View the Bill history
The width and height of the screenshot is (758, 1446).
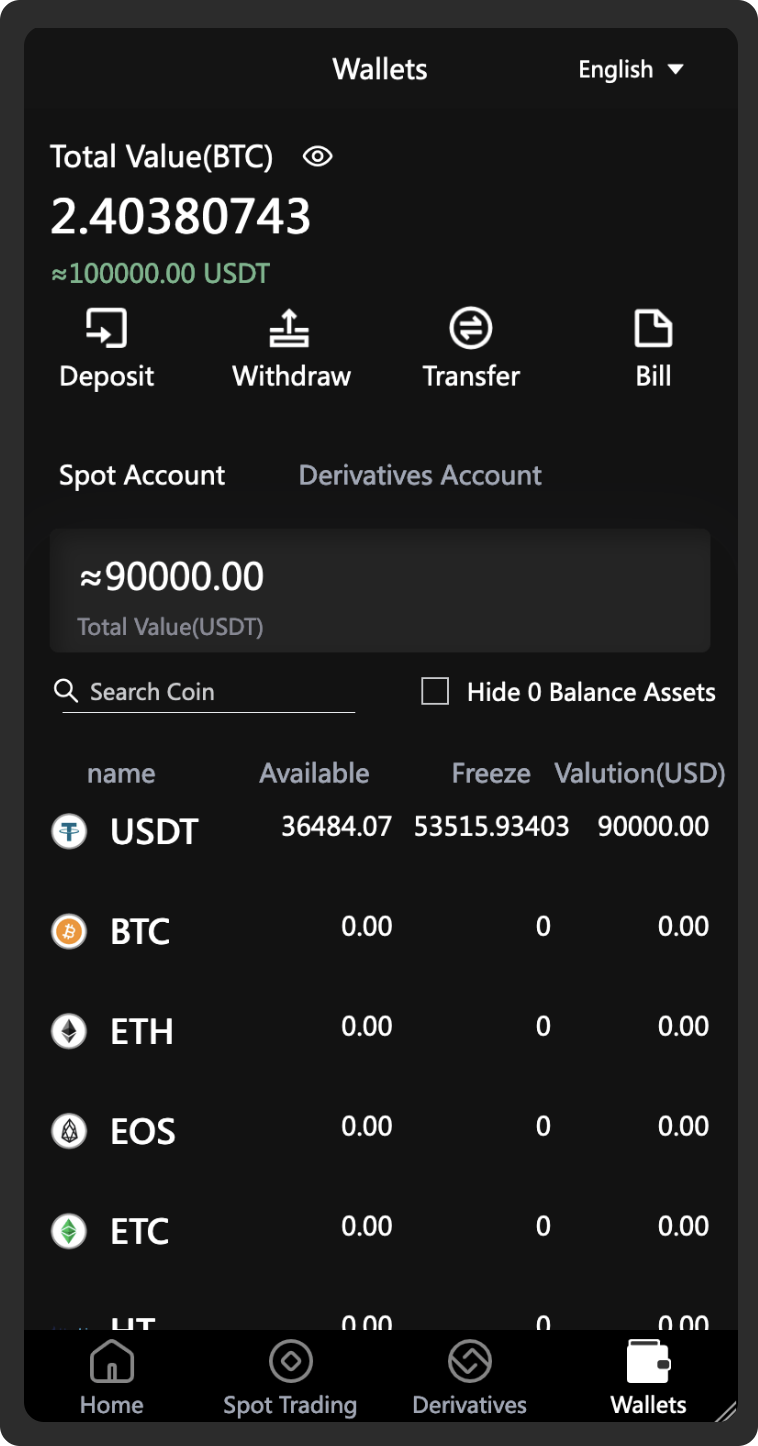pyautogui.click(x=653, y=348)
